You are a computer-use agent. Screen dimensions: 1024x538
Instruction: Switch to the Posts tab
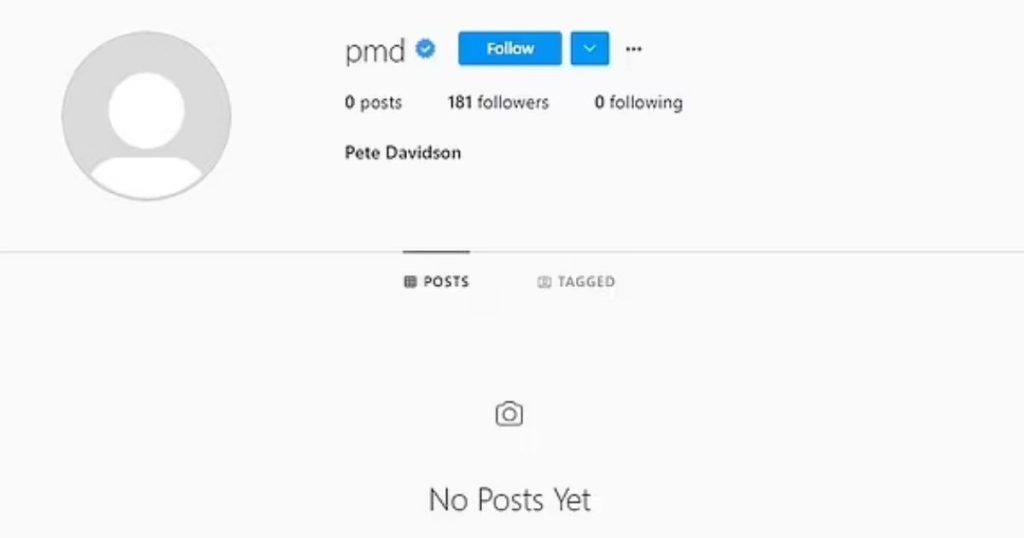pyautogui.click(x=436, y=282)
